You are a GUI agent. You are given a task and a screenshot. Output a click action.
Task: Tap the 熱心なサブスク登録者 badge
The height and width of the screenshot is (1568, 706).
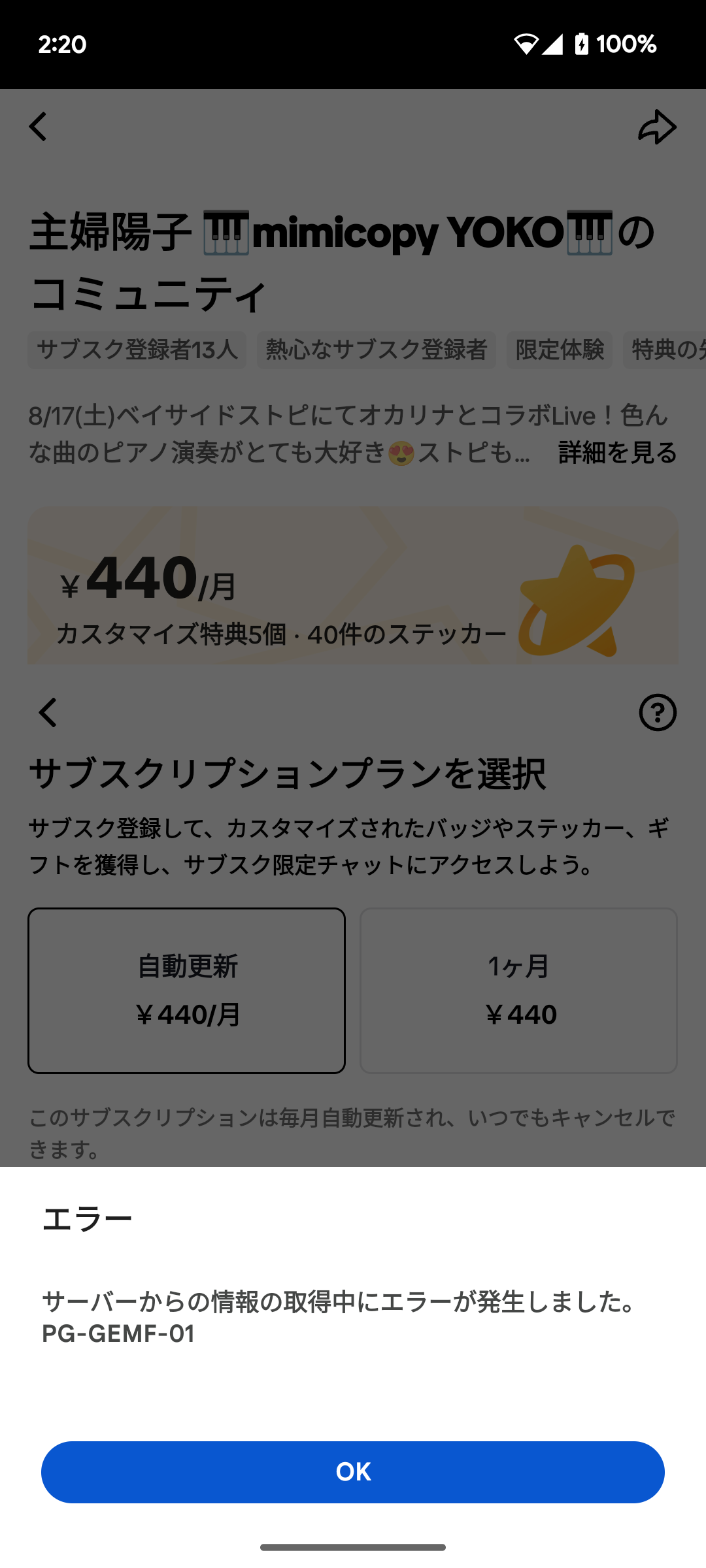pyautogui.click(x=377, y=351)
